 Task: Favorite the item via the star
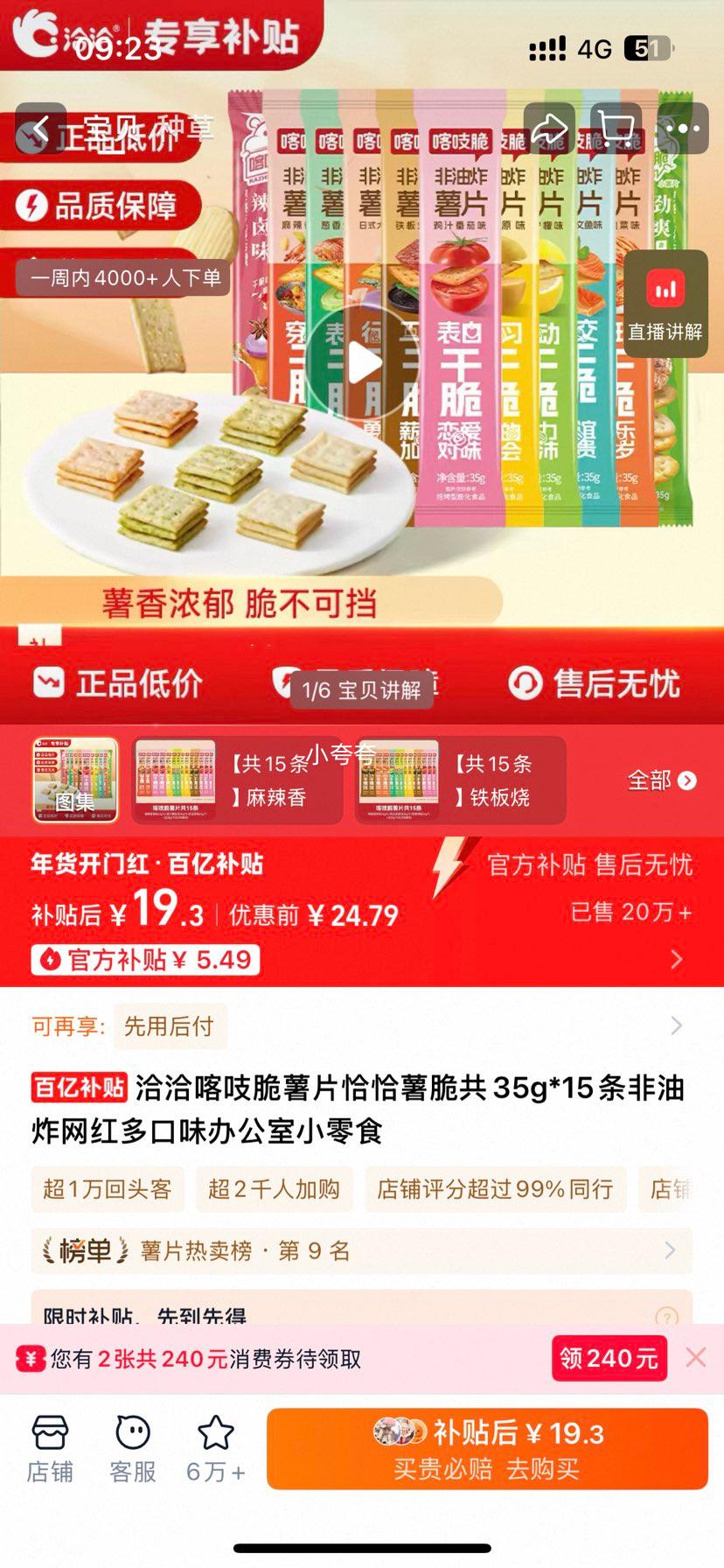(212, 1435)
